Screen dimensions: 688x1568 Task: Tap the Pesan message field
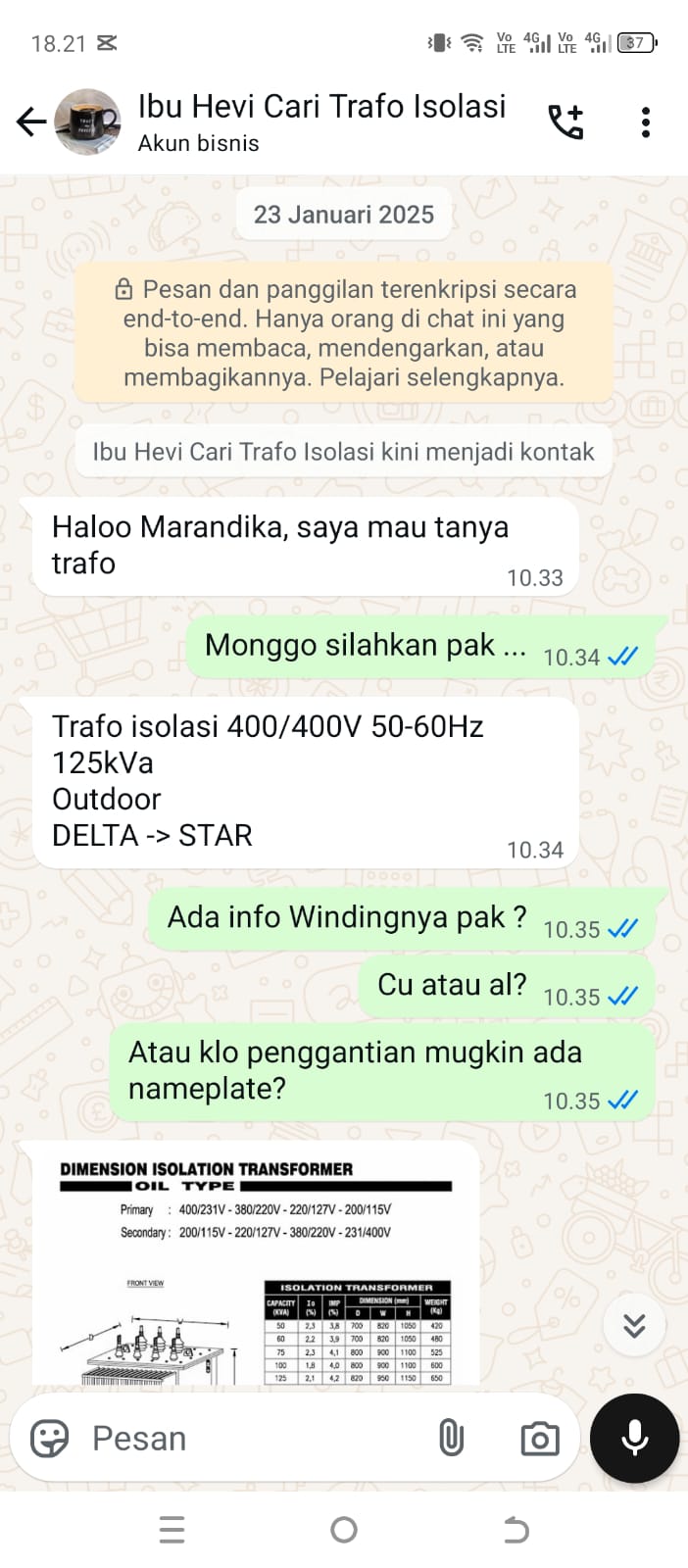(245, 1439)
